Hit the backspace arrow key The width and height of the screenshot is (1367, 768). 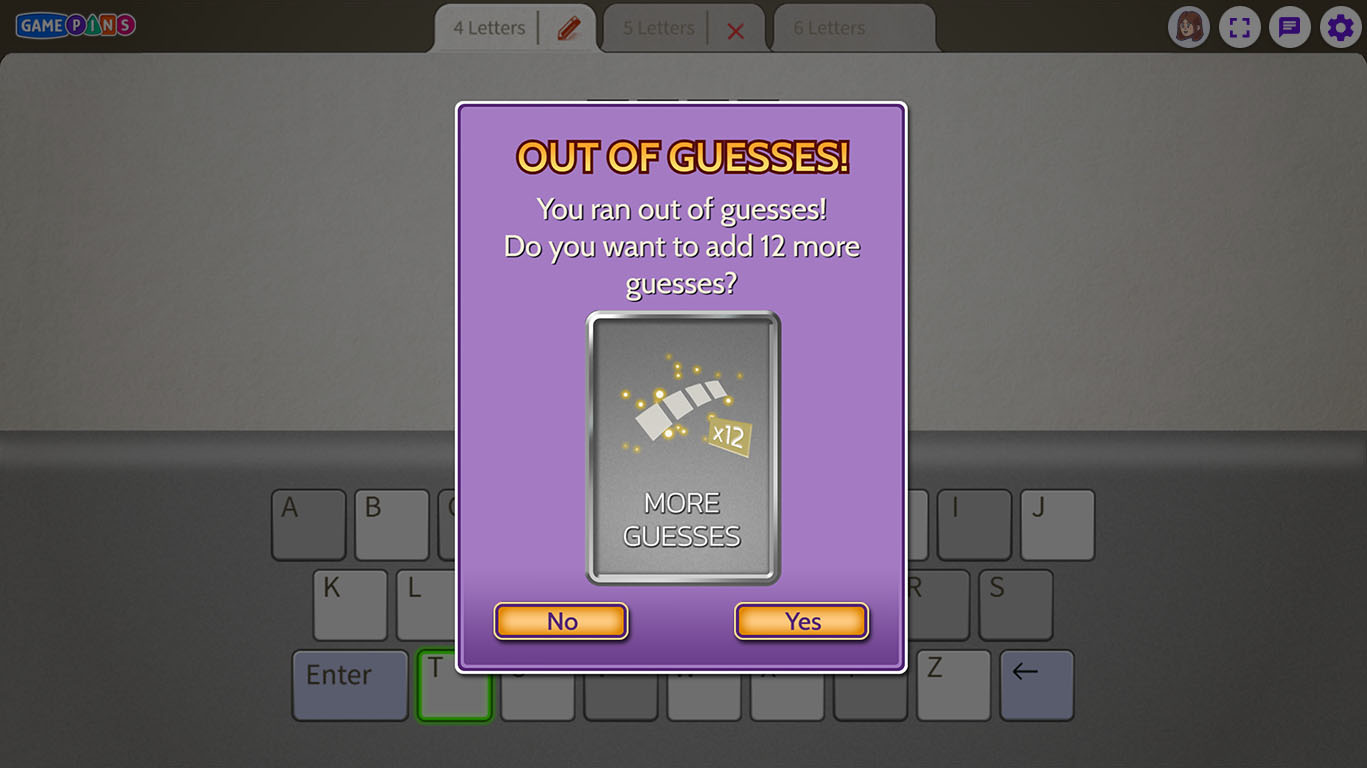pyautogui.click(x=1037, y=685)
